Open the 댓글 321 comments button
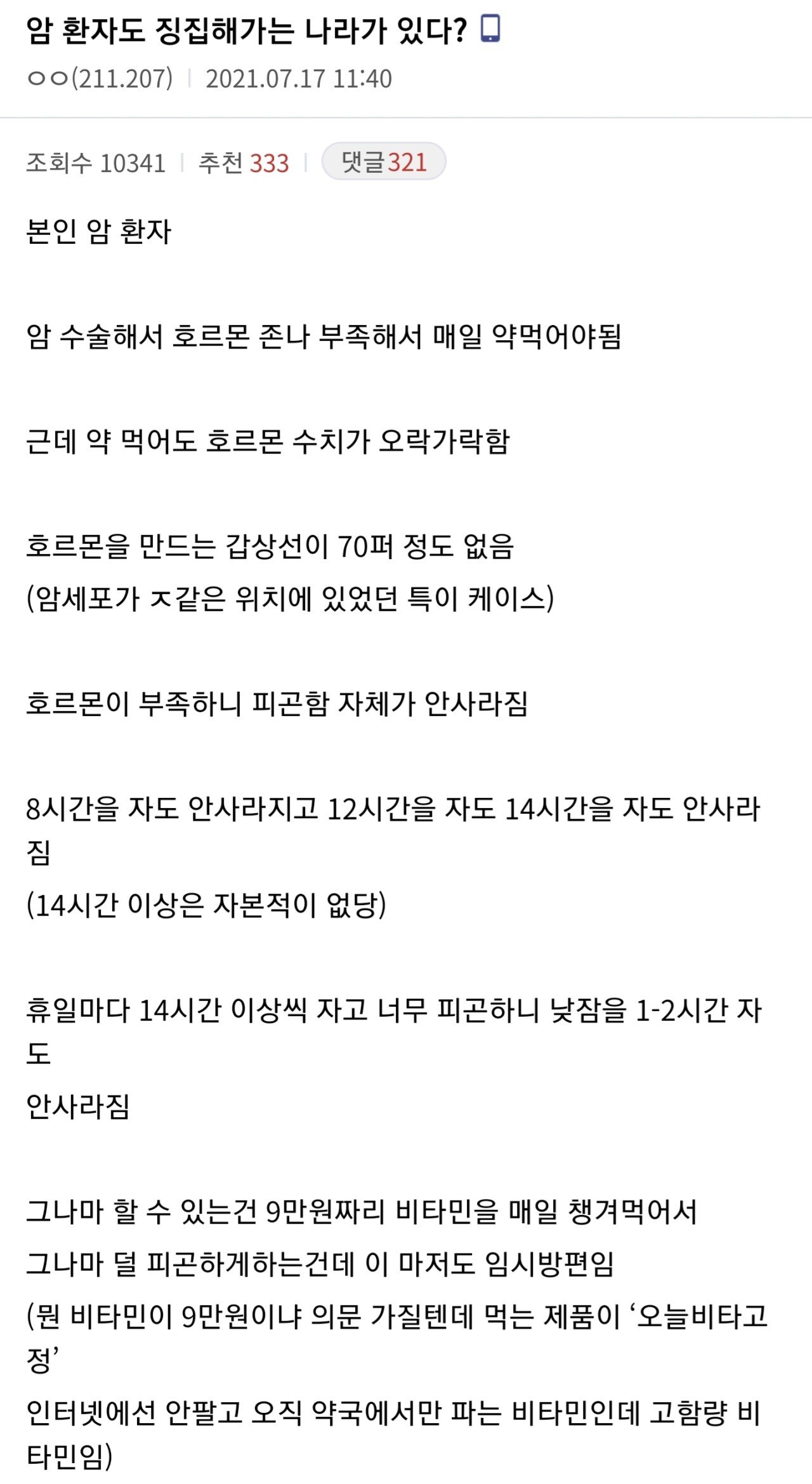This screenshot has height=1484, width=812. tap(384, 162)
